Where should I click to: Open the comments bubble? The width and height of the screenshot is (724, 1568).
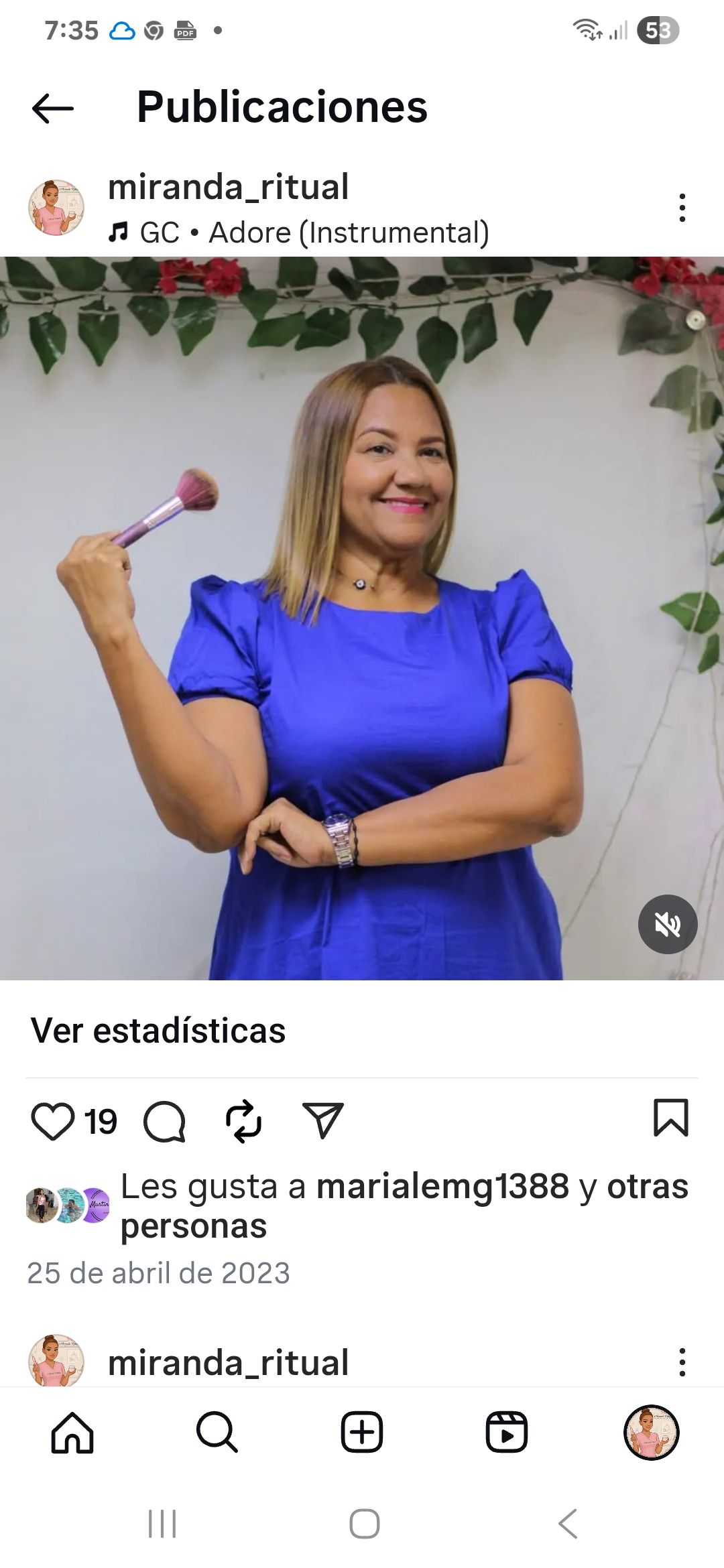[164, 1121]
